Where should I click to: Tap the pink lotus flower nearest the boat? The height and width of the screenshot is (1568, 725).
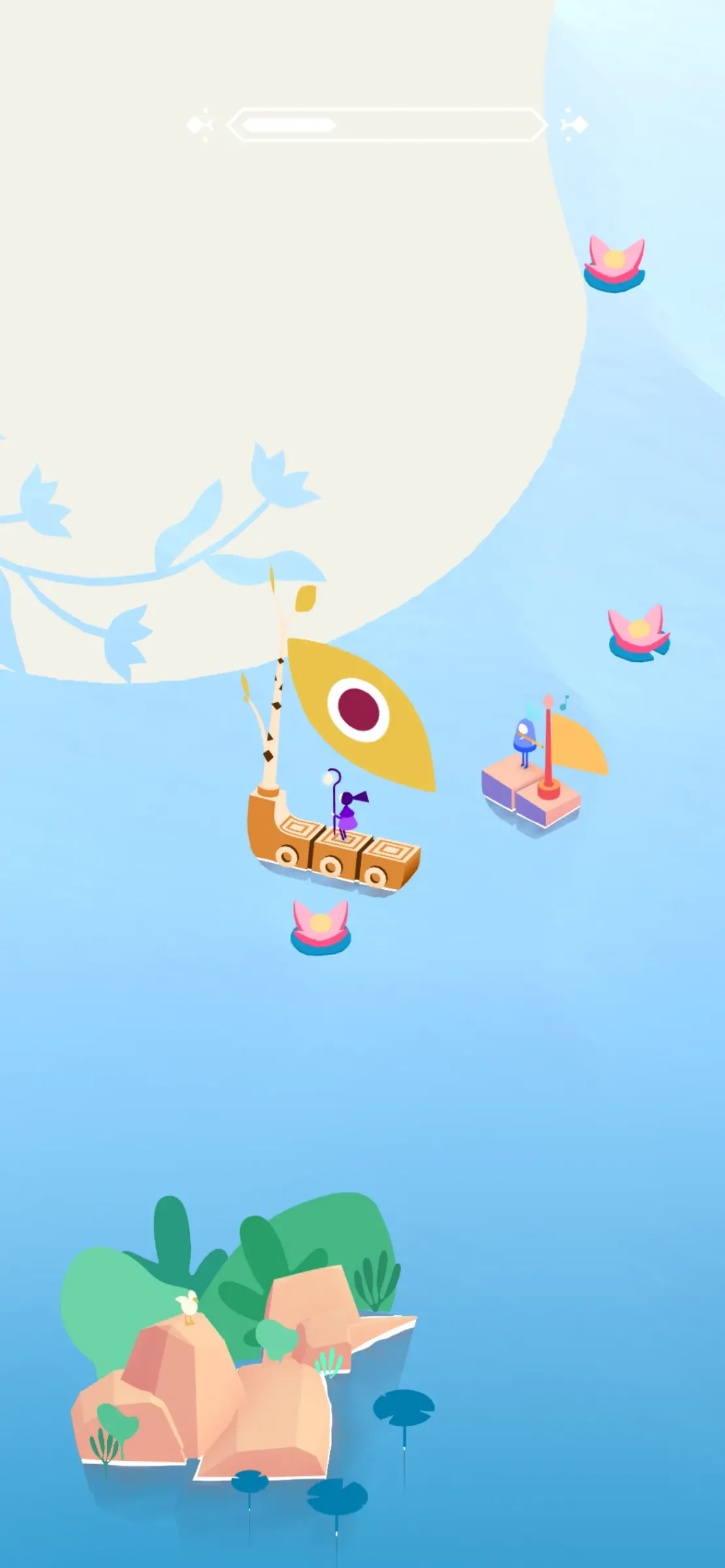point(320,926)
